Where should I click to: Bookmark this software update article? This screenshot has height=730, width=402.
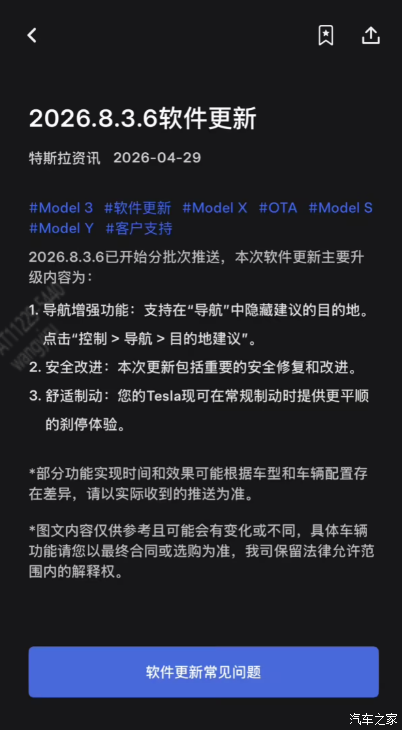click(x=326, y=35)
